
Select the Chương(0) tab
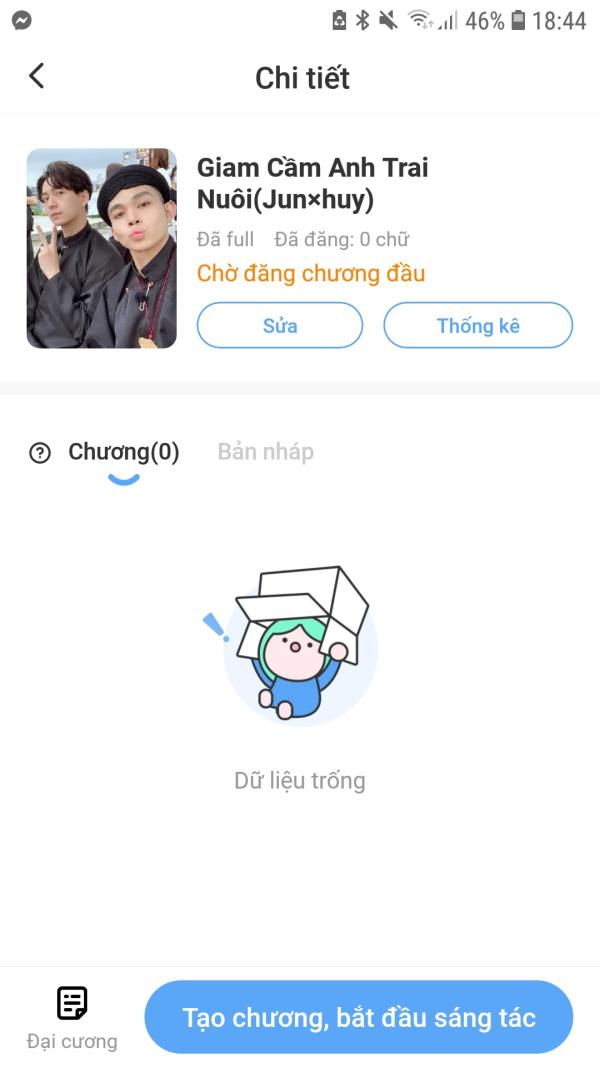click(124, 452)
